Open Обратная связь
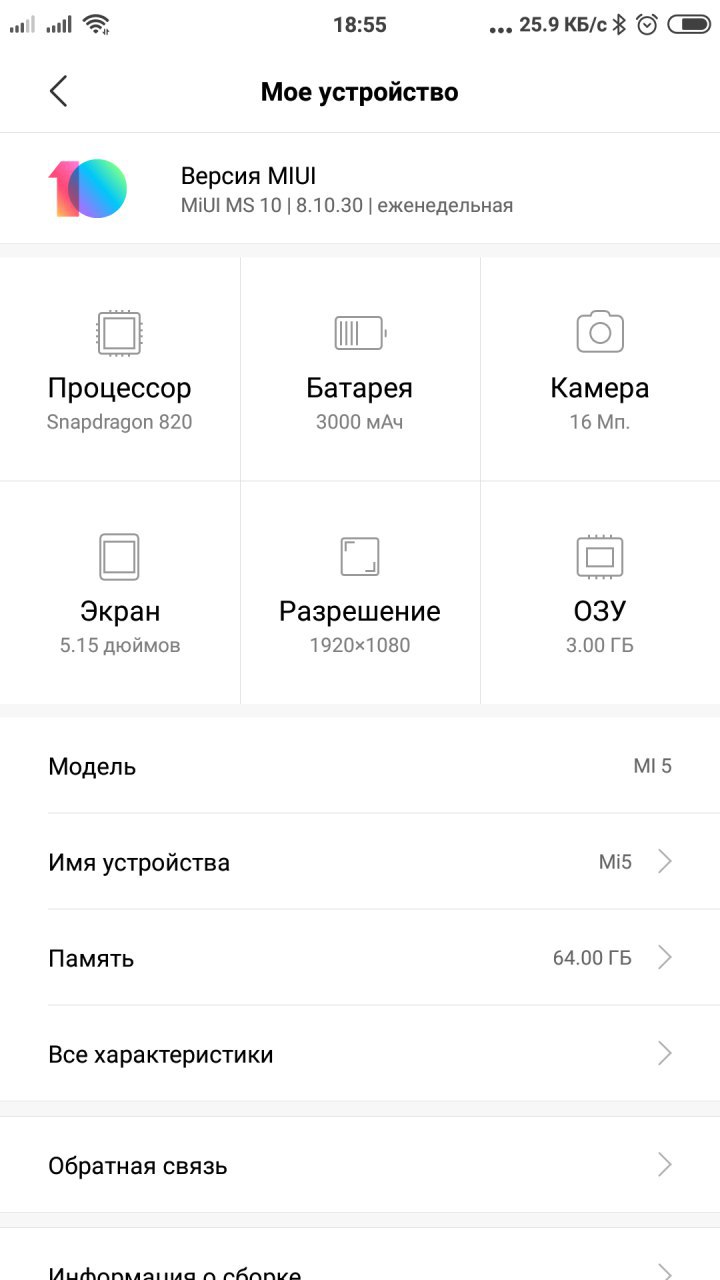720x1280 pixels. tap(360, 1165)
